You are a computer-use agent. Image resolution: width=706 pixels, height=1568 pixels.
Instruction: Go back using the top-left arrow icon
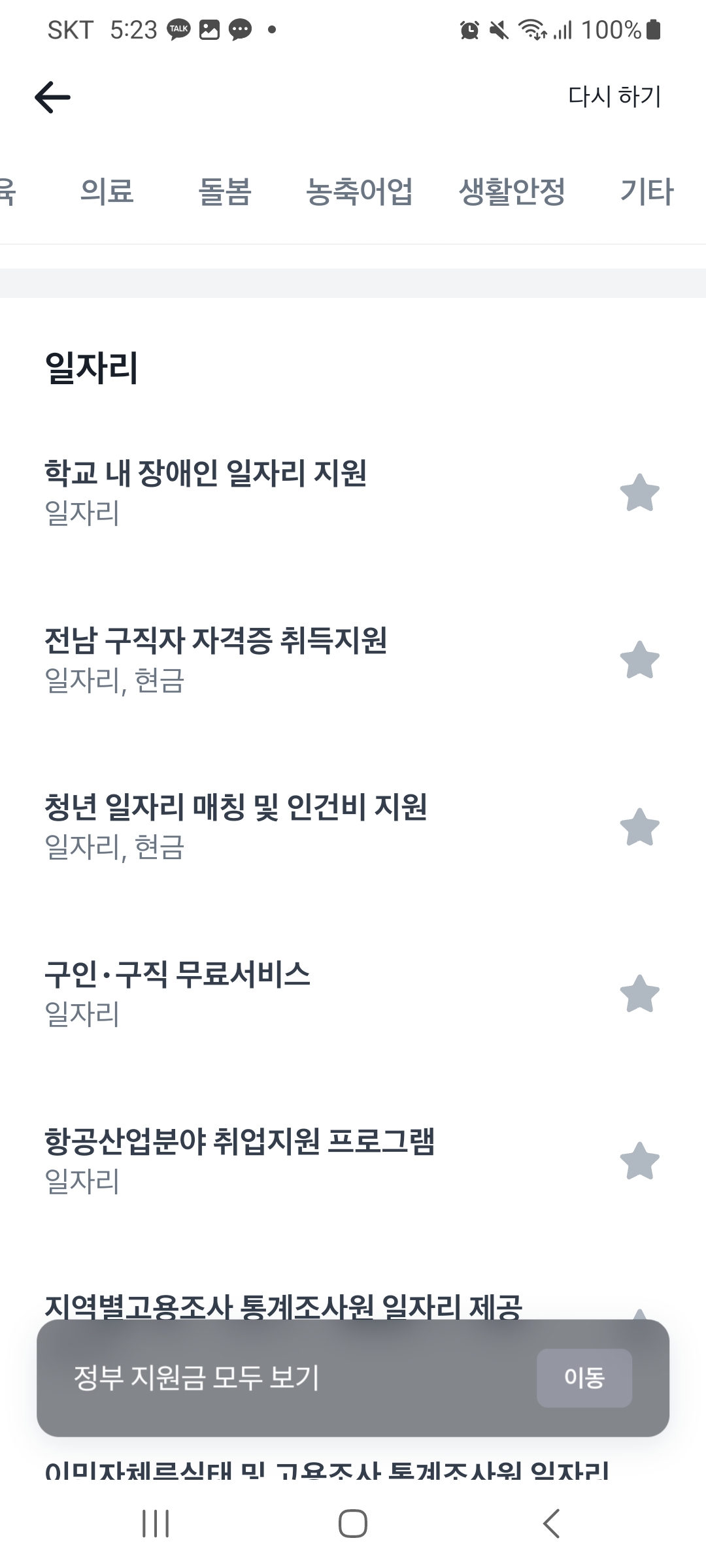click(52, 96)
